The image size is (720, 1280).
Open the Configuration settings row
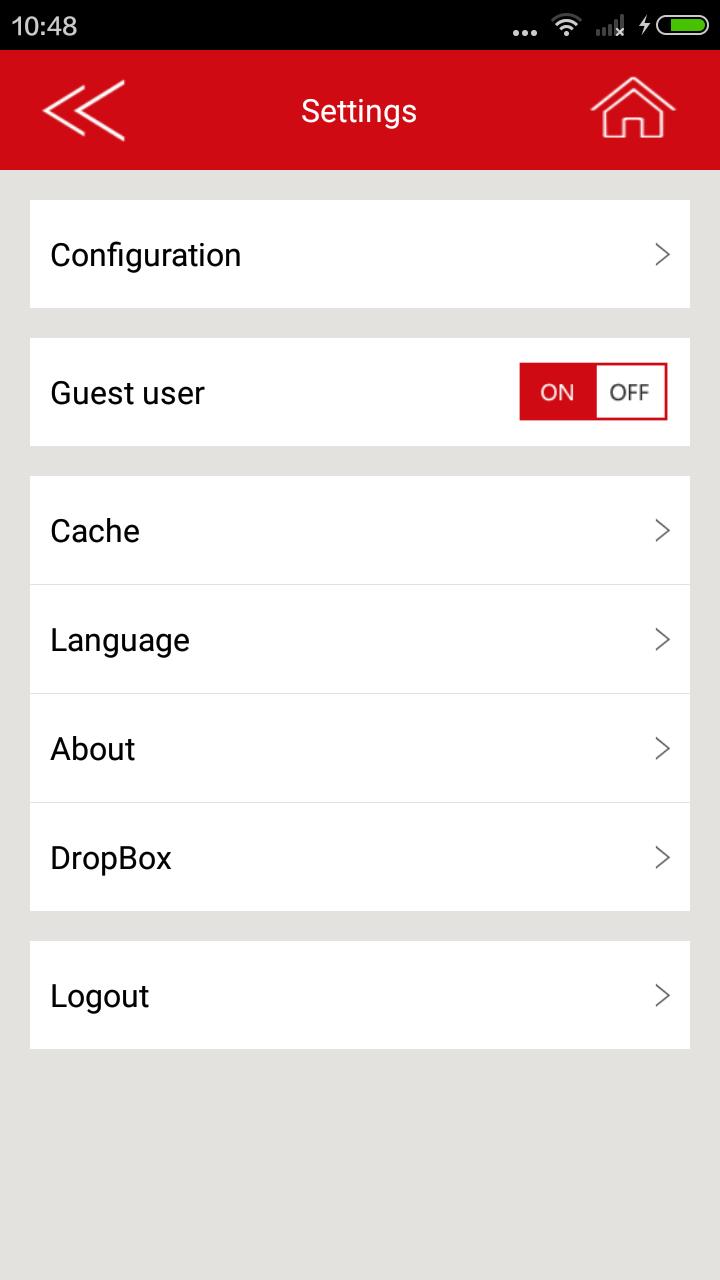(360, 255)
